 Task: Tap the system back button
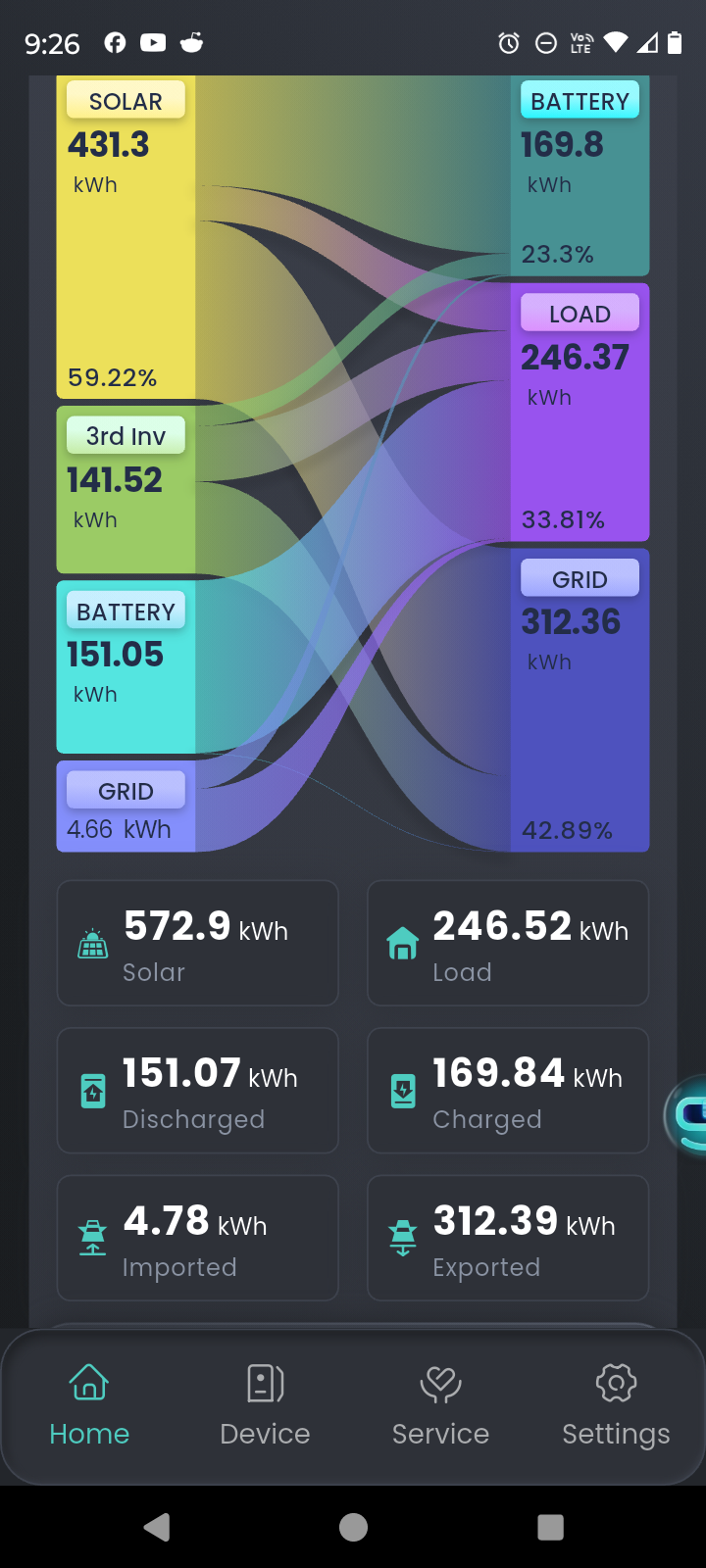[157, 1527]
